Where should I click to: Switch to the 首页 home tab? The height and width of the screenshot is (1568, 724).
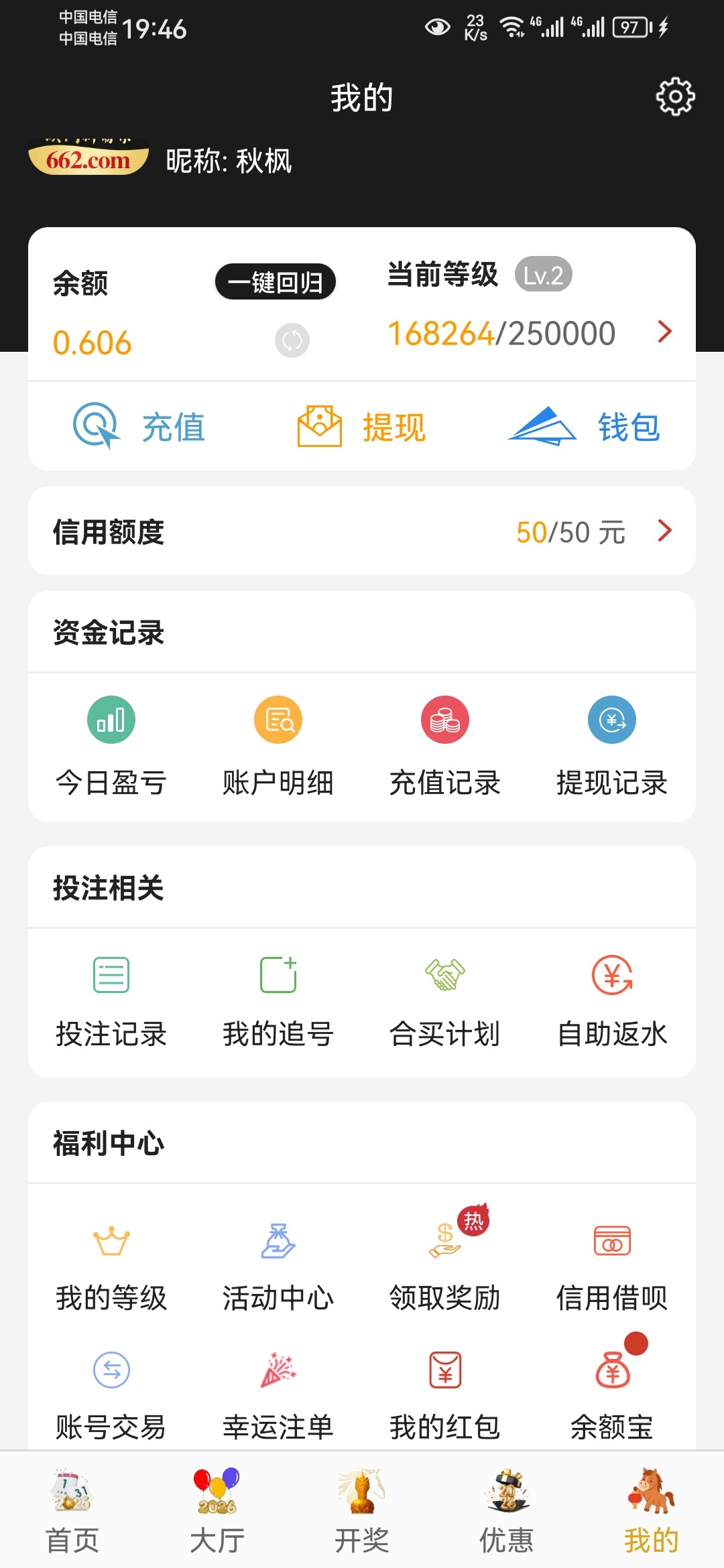(72, 1511)
